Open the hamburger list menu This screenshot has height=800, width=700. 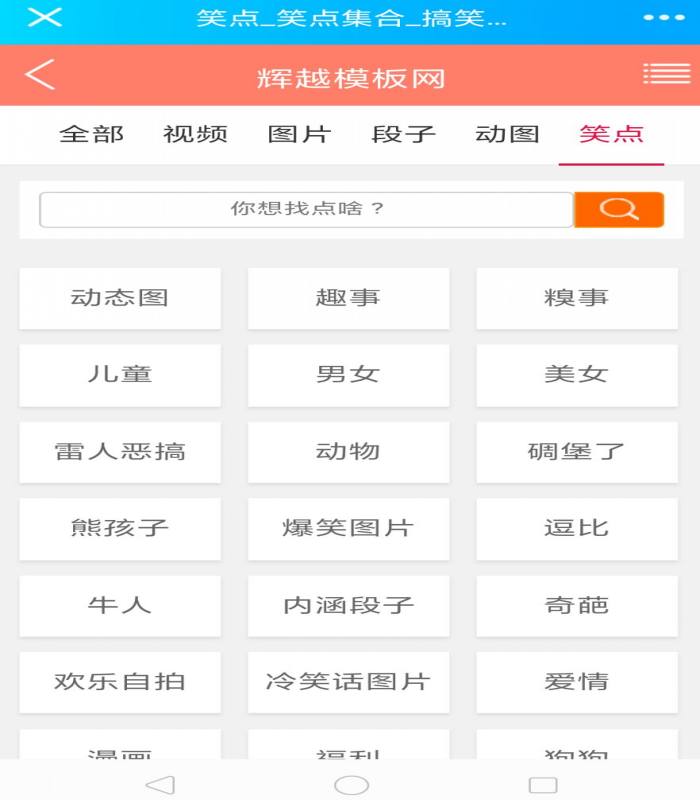(666, 74)
